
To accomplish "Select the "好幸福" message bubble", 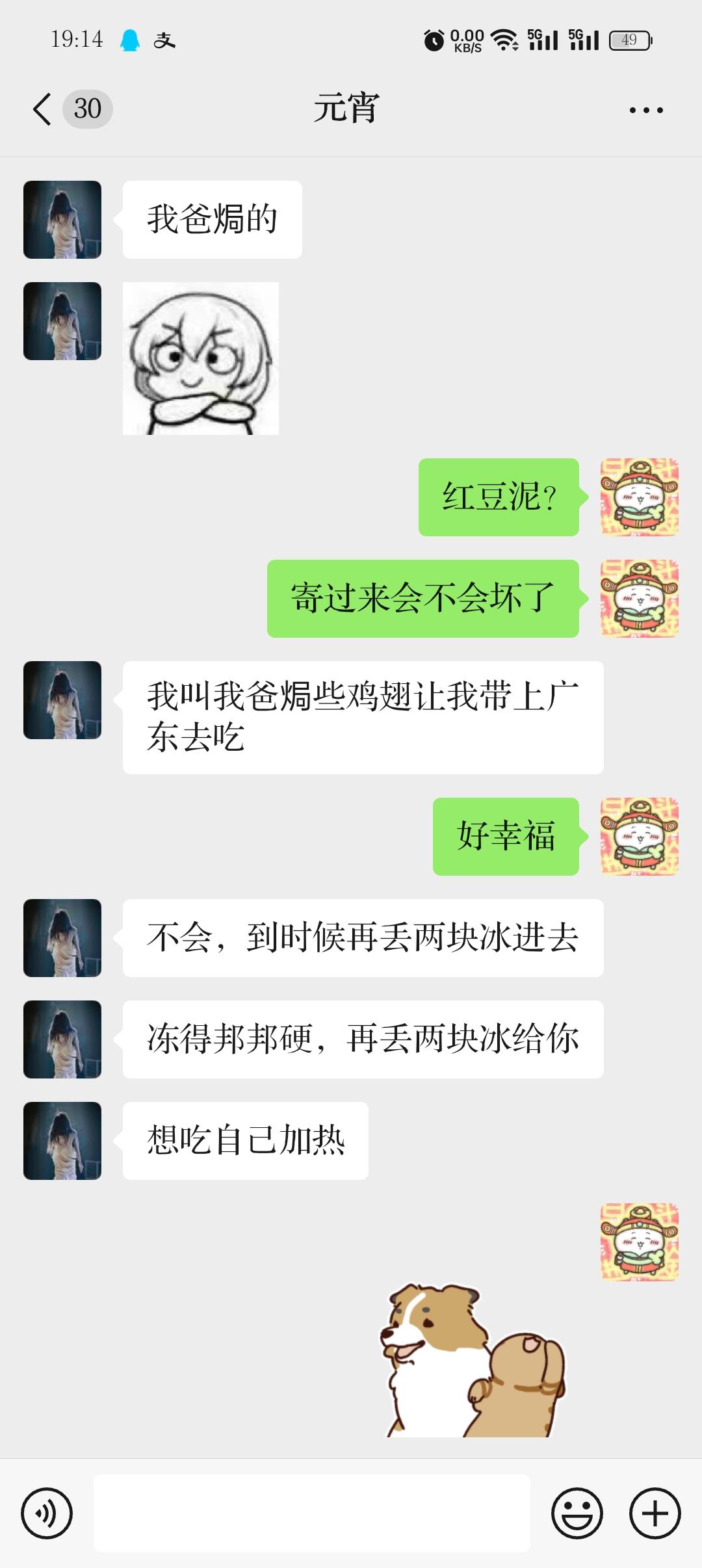I will click(506, 839).
